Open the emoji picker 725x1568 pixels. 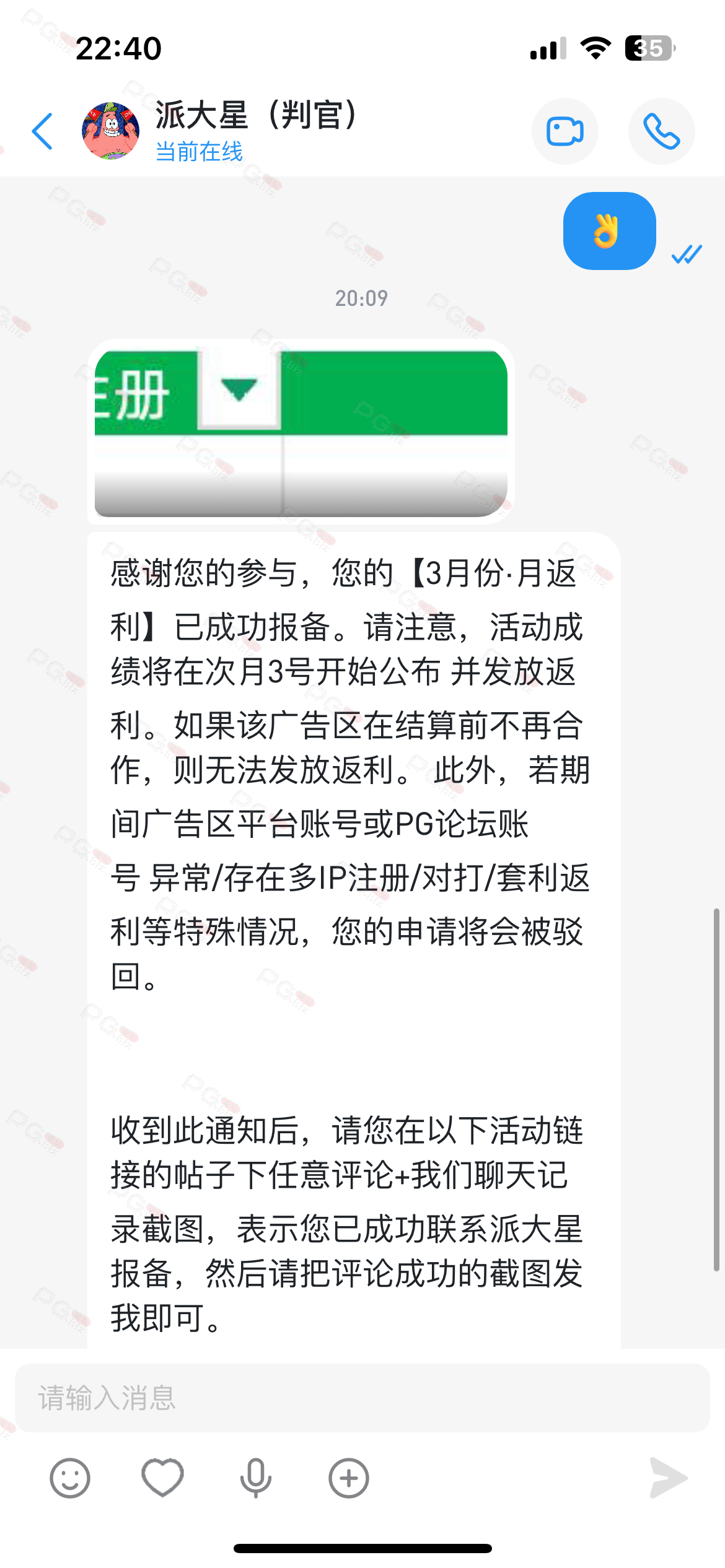(x=70, y=1478)
